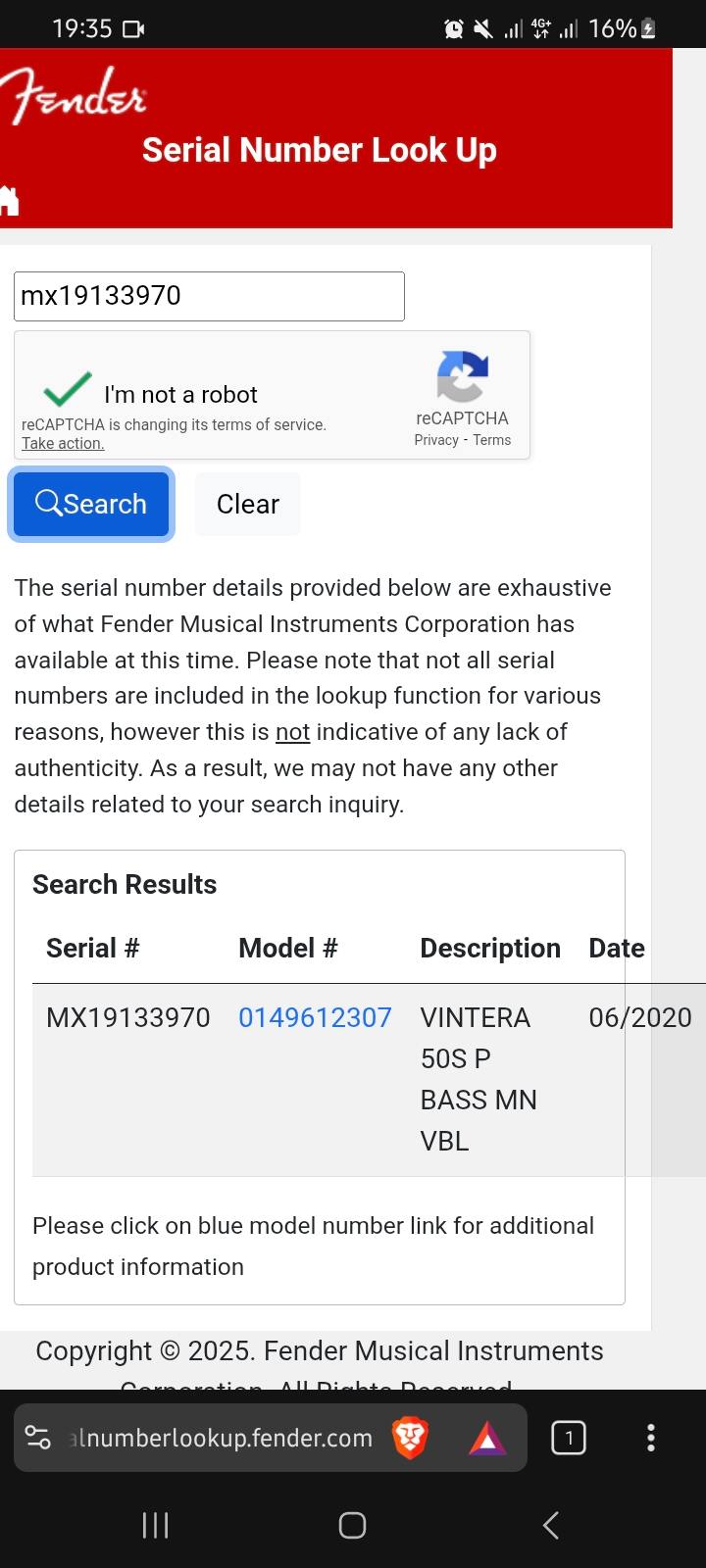Tap the fender.com address bar URL
706x1568 pixels.
[221, 1438]
